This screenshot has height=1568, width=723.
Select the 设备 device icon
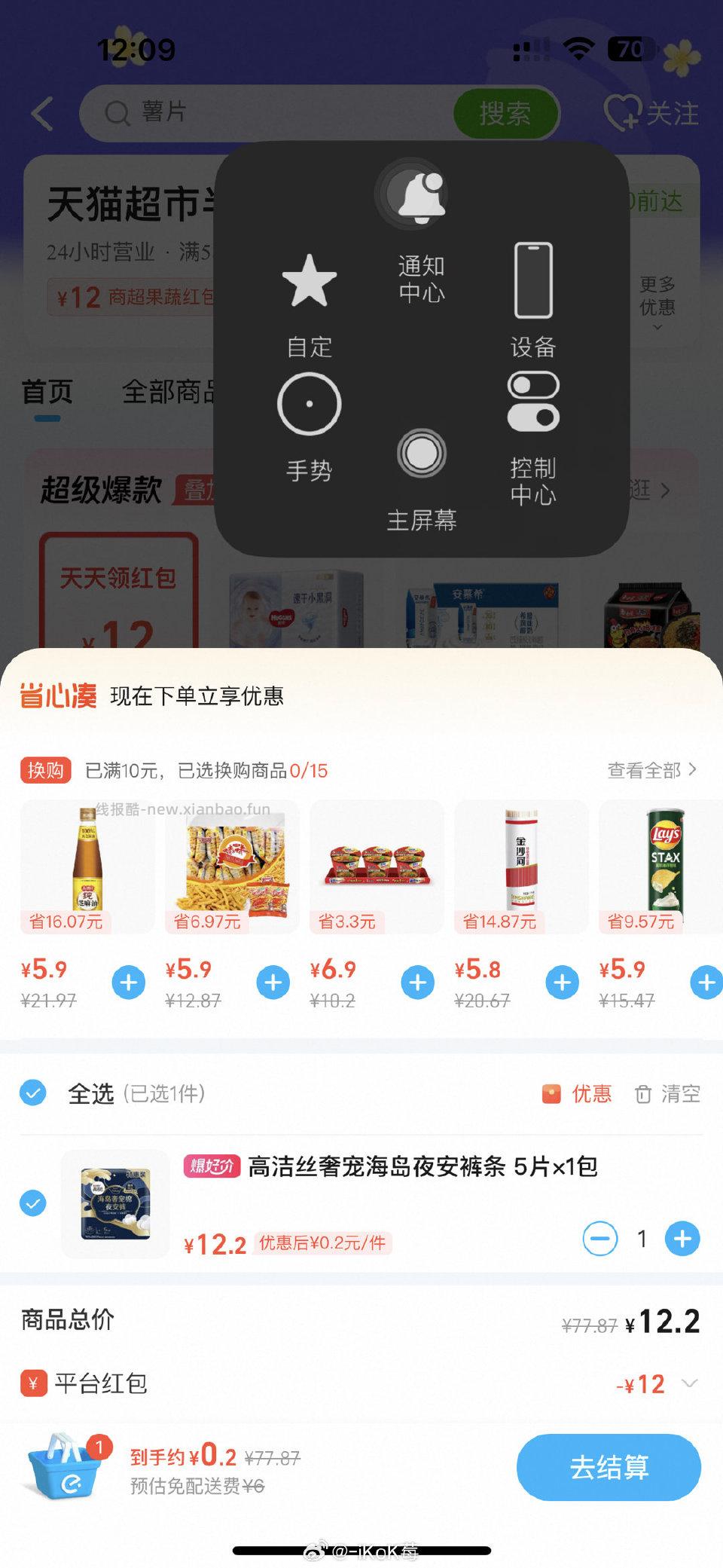tap(535, 279)
